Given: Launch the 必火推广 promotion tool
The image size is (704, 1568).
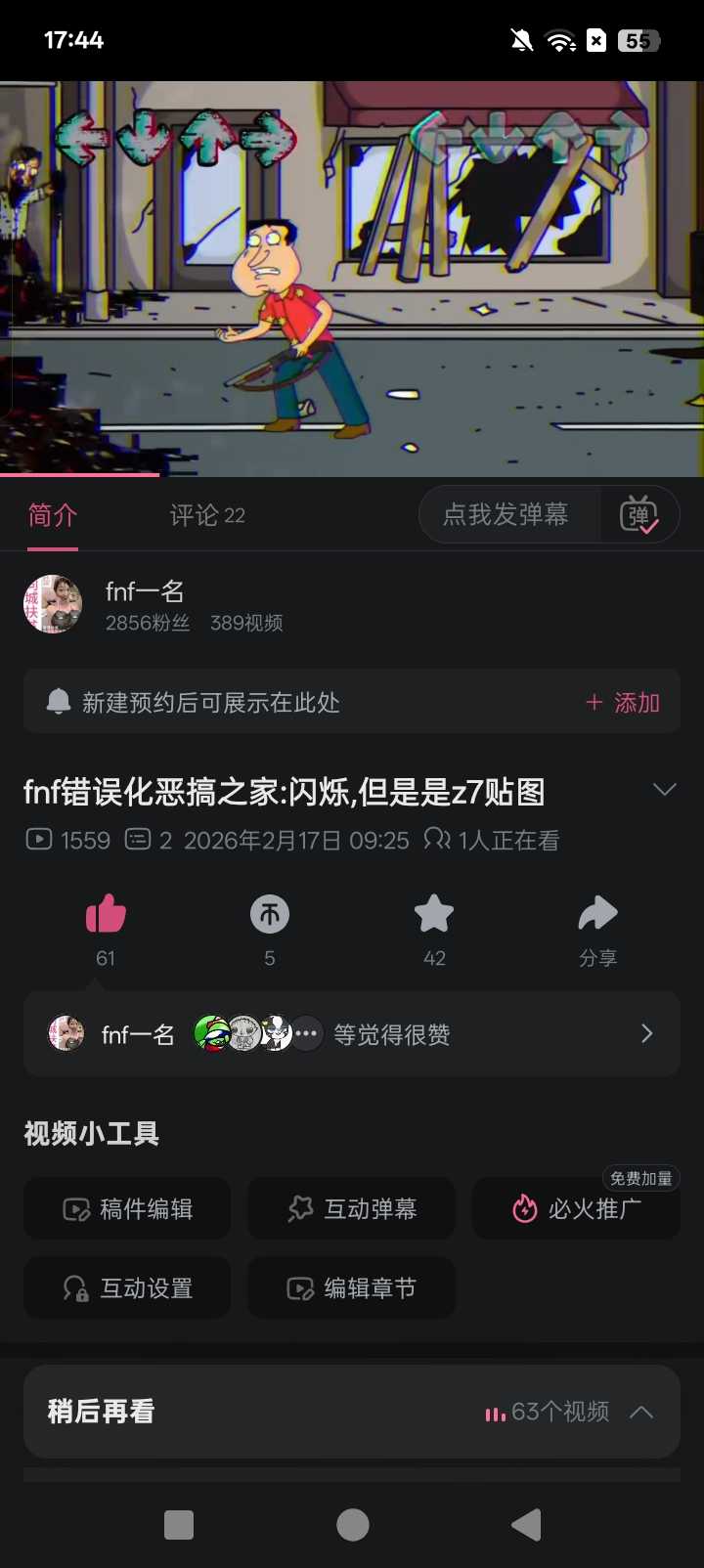Looking at the screenshot, I should [x=577, y=1209].
